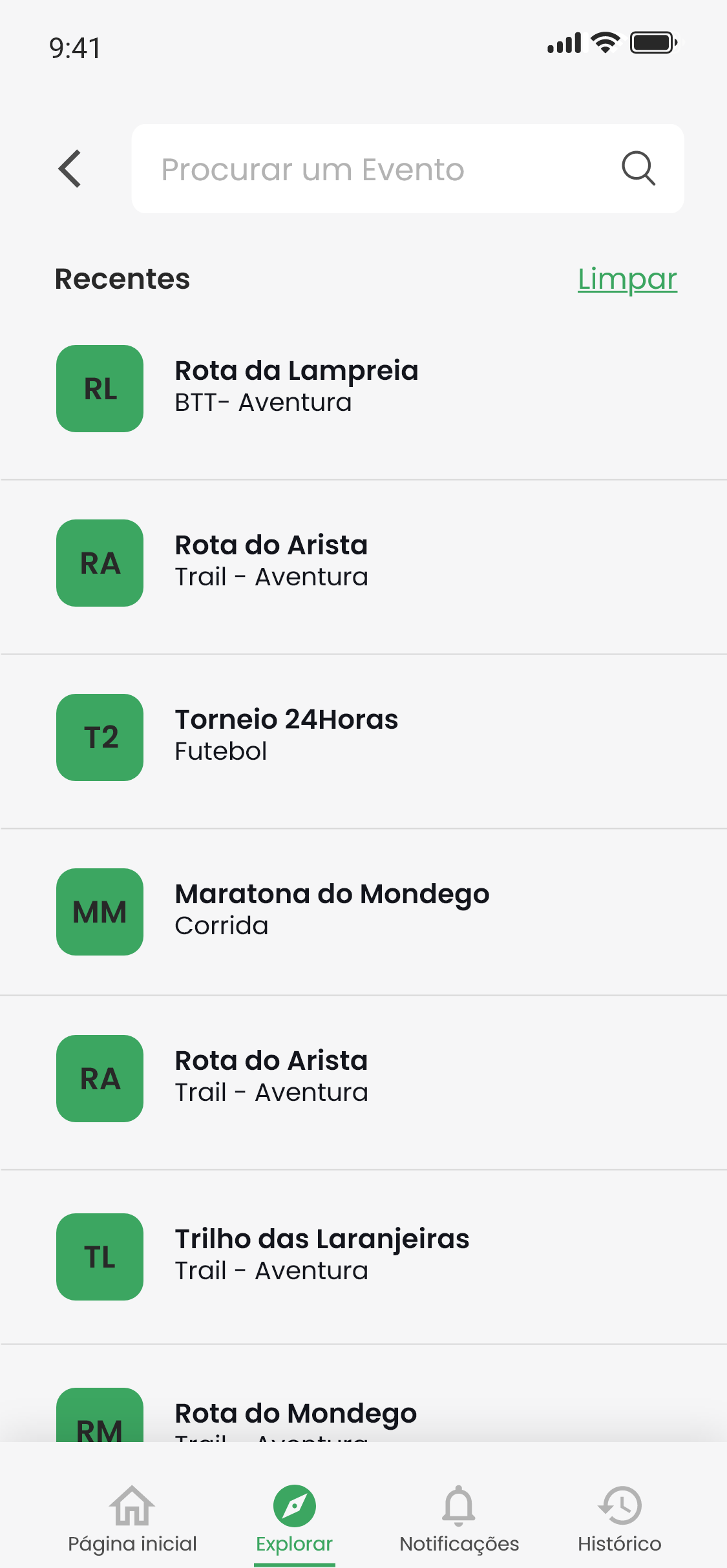The width and height of the screenshot is (727, 1568).
Task: Open the Trilho das Laranjeiras trail event
Action: pos(322,1253)
